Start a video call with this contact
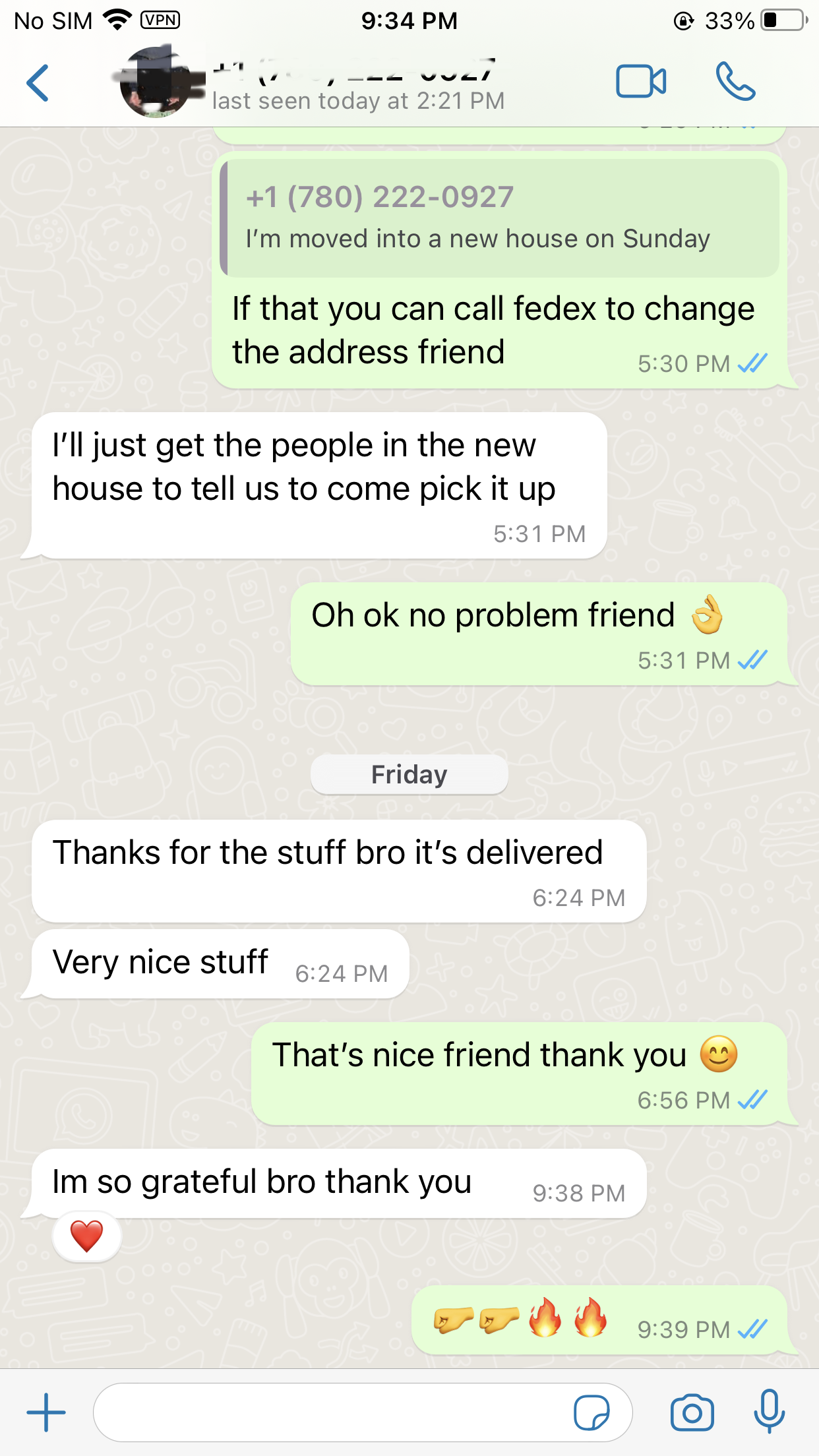Viewport: 819px width, 1456px height. pyautogui.click(x=640, y=82)
